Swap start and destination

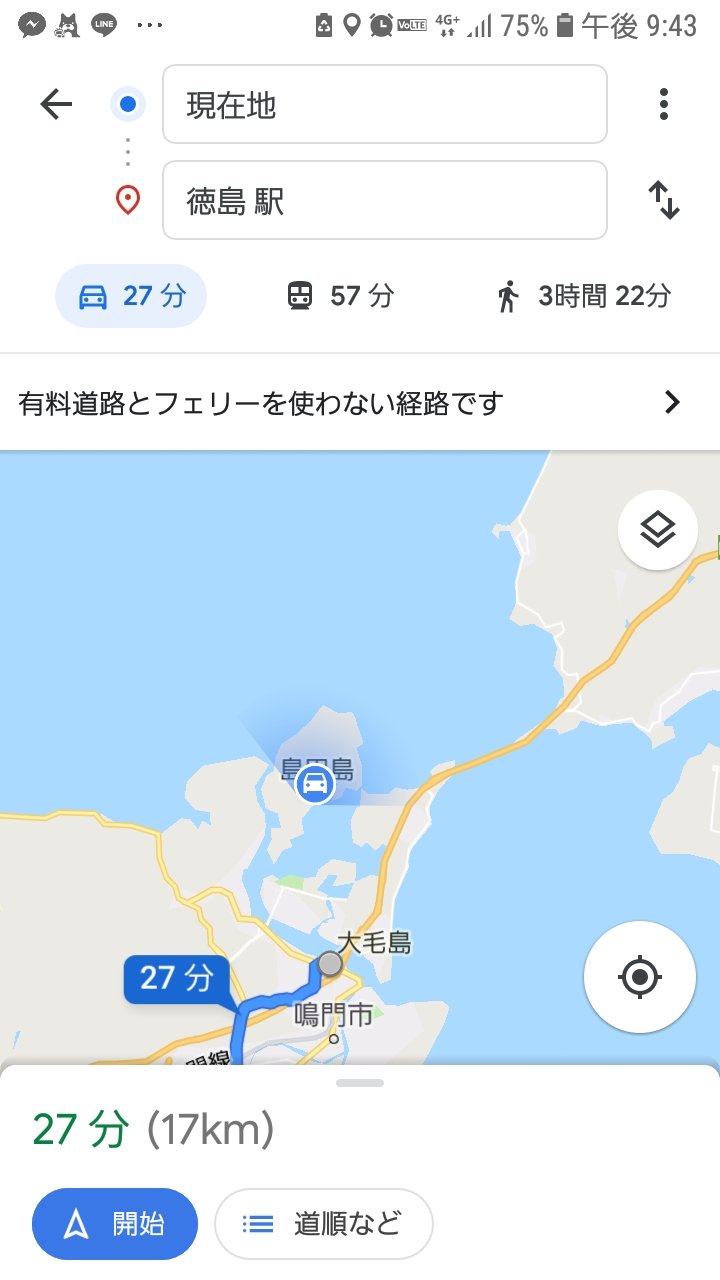[664, 200]
